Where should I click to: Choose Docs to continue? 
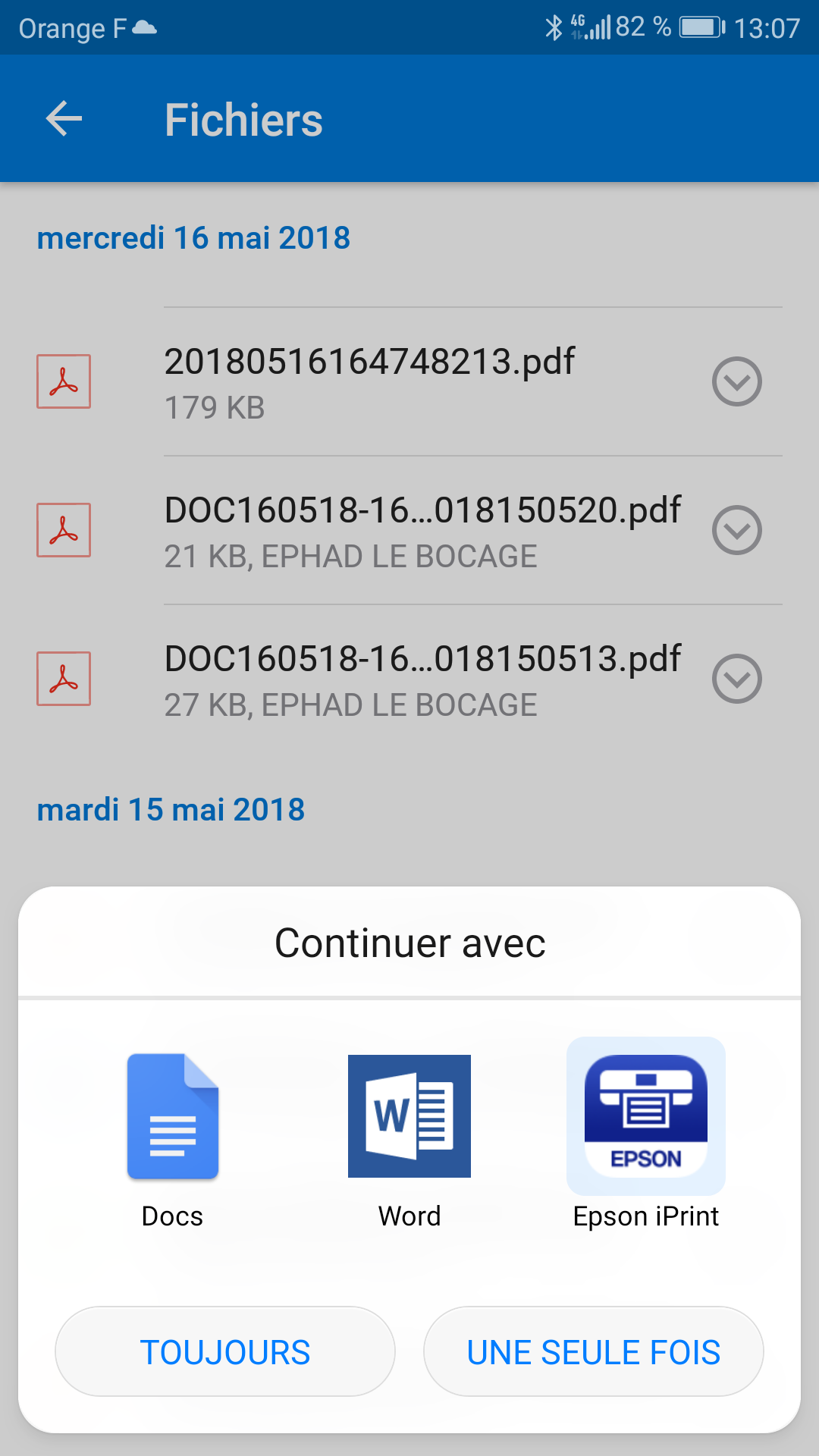coord(173,1137)
